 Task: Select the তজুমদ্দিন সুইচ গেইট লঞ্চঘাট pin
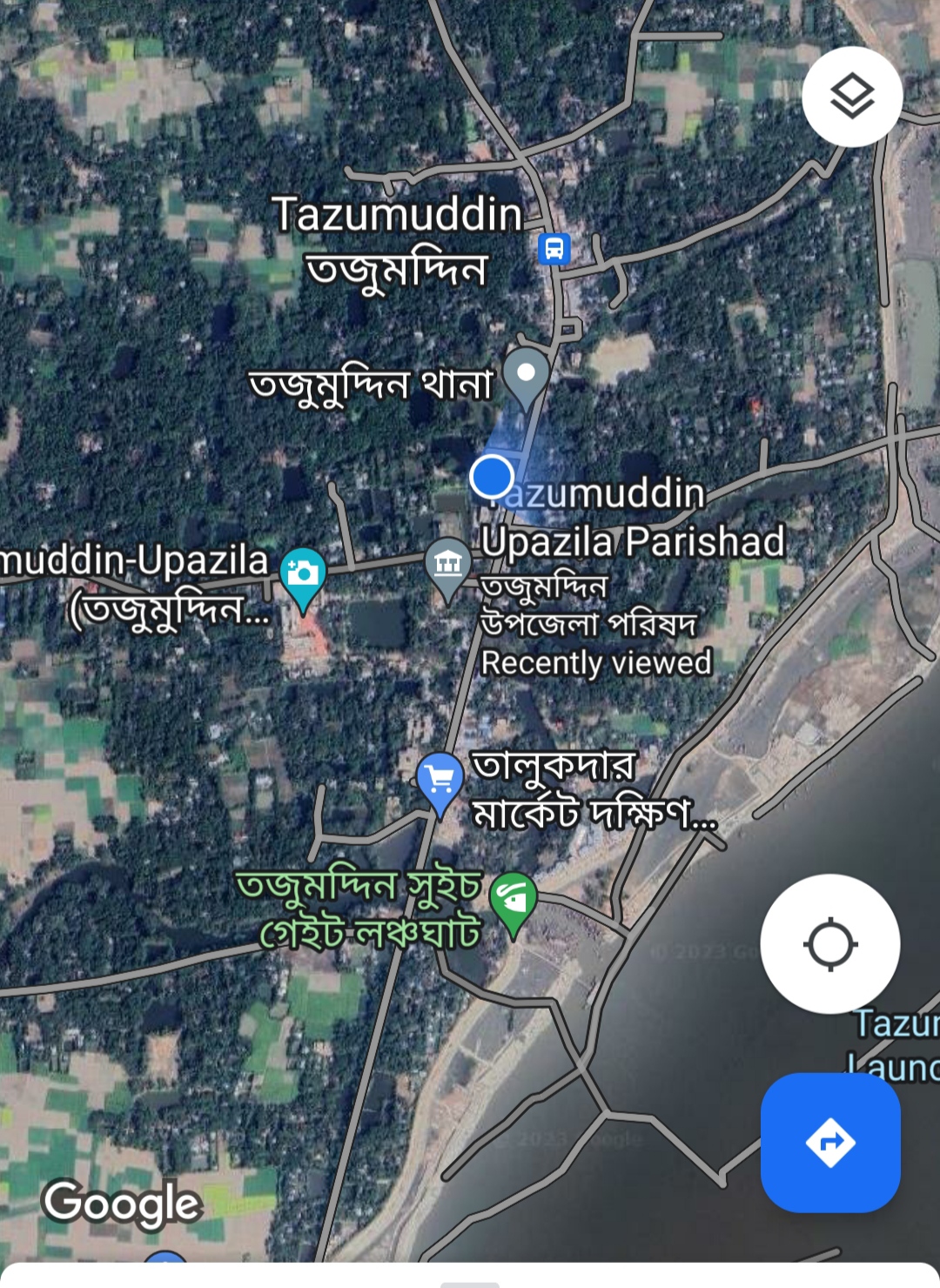point(514,899)
